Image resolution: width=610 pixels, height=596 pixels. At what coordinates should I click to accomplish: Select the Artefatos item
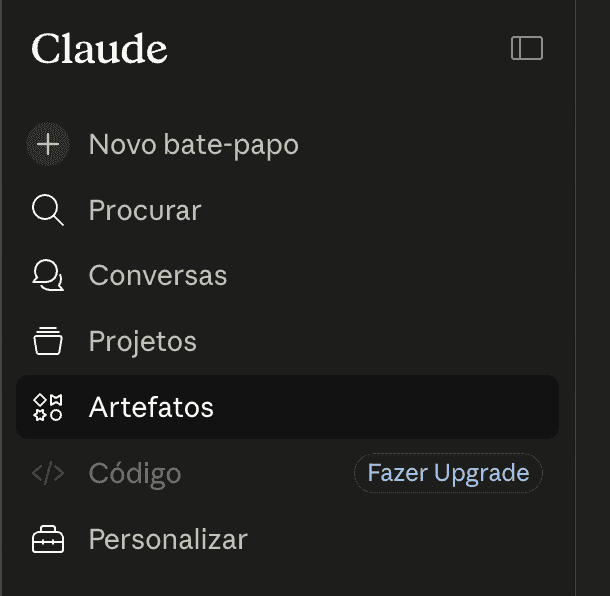tap(287, 407)
